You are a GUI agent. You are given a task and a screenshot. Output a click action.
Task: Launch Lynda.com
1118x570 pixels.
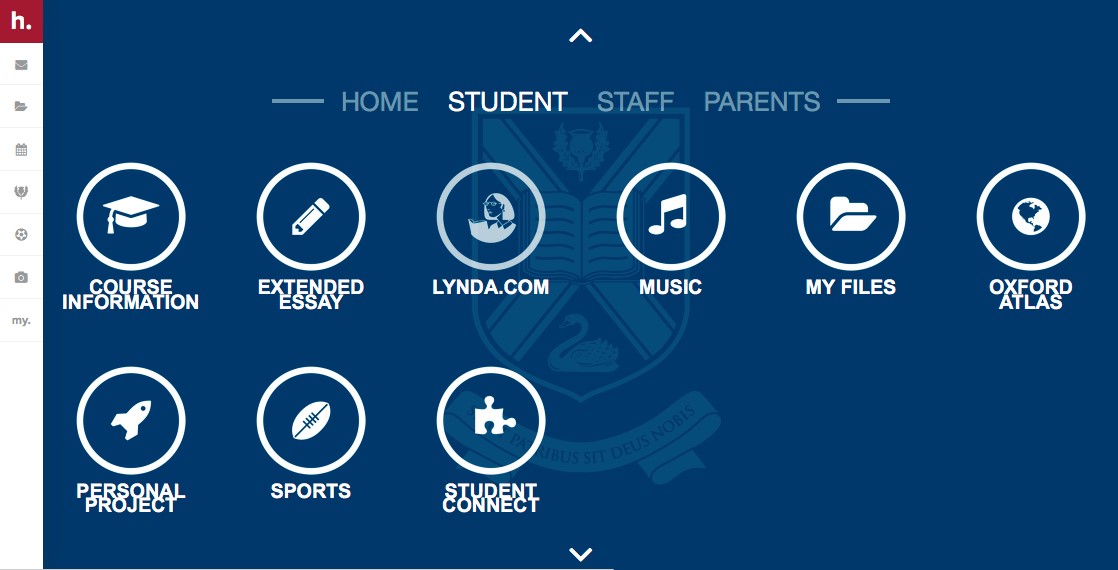click(x=491, y=217)
